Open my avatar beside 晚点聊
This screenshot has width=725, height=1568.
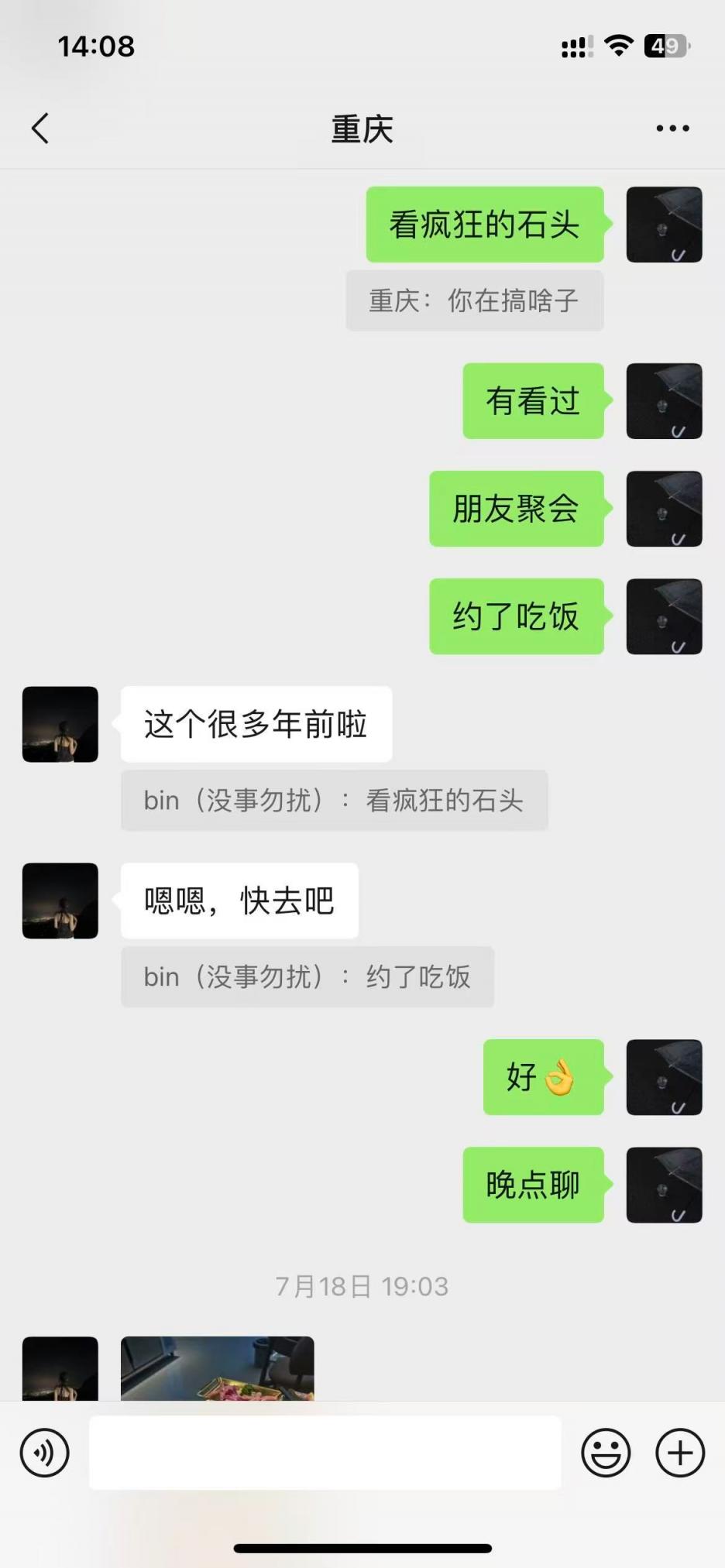click(x=664, y=1185)
